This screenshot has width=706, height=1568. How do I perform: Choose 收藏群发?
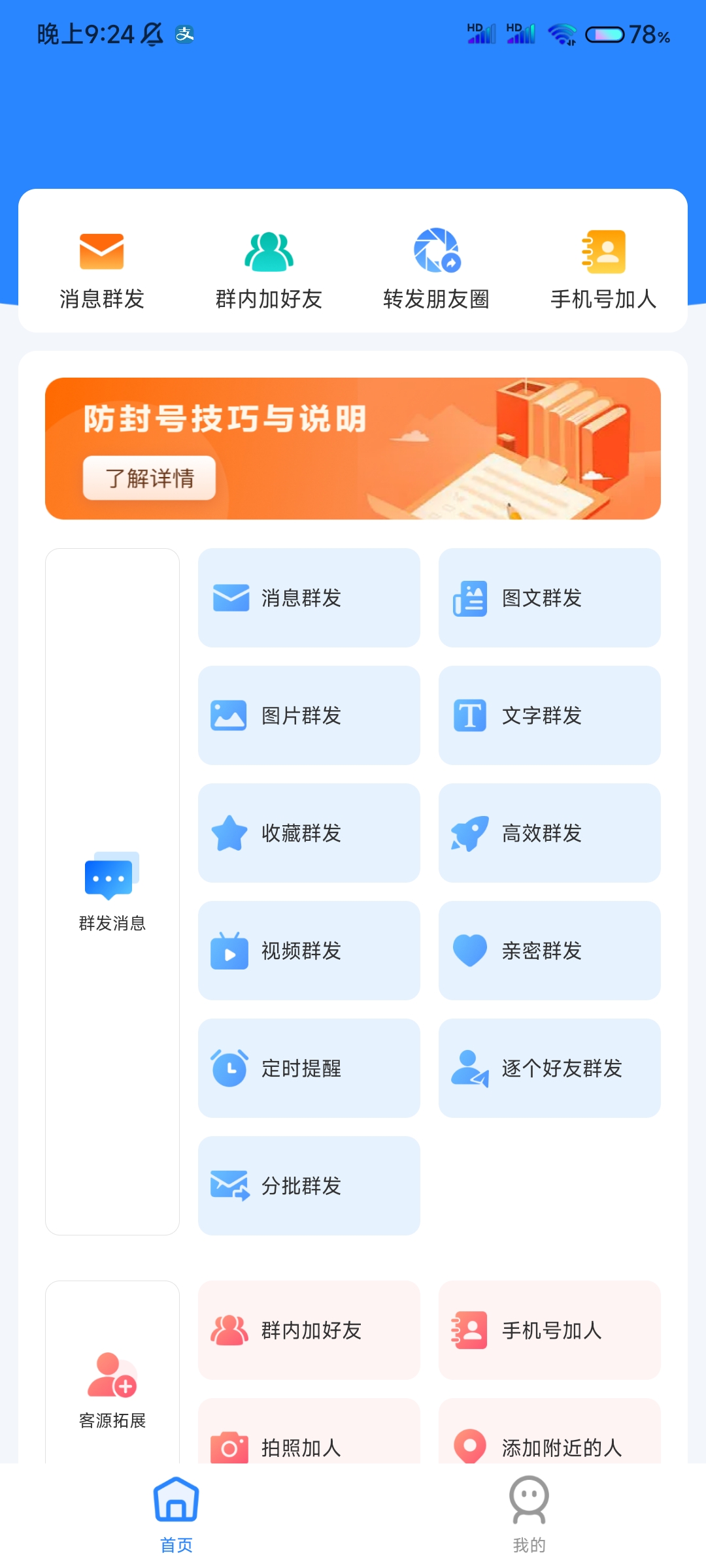click(x=309, y=833)
